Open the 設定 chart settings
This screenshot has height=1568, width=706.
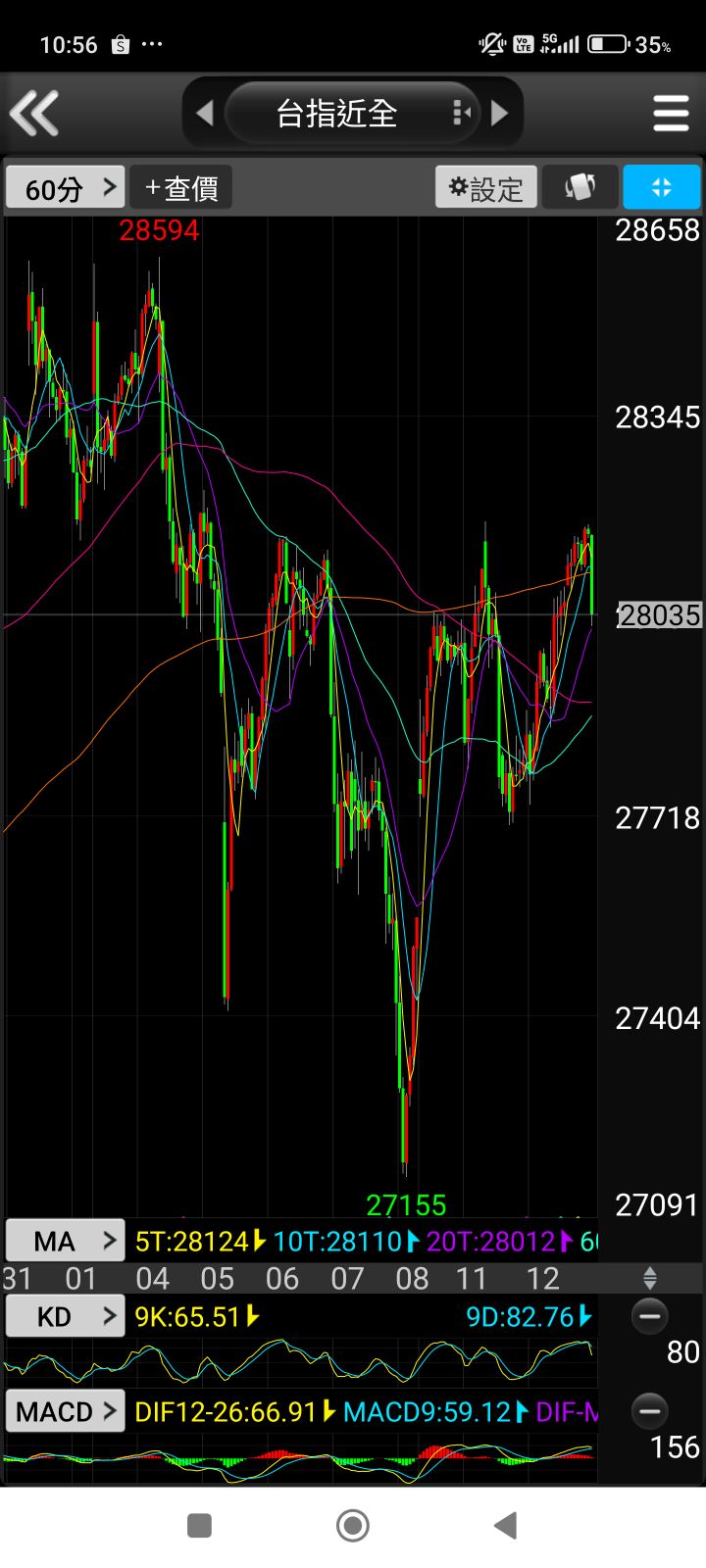pyautogui.click(x=486, y=187)
